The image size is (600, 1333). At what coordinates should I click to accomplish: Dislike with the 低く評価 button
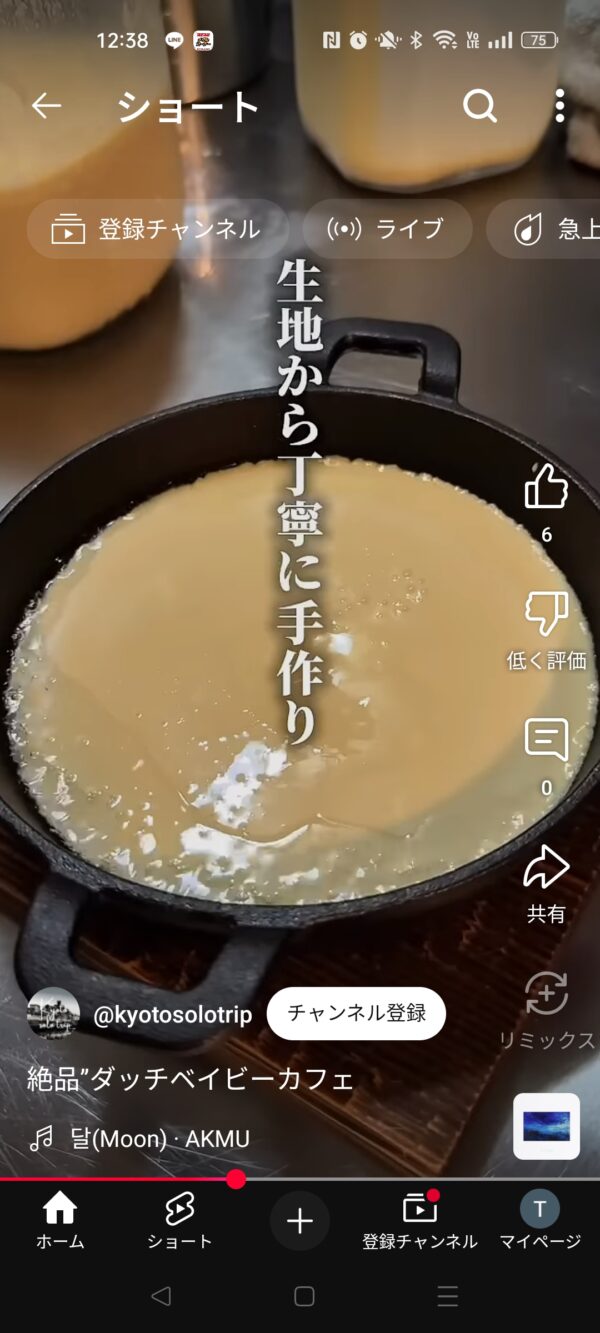tap(546, 615)
